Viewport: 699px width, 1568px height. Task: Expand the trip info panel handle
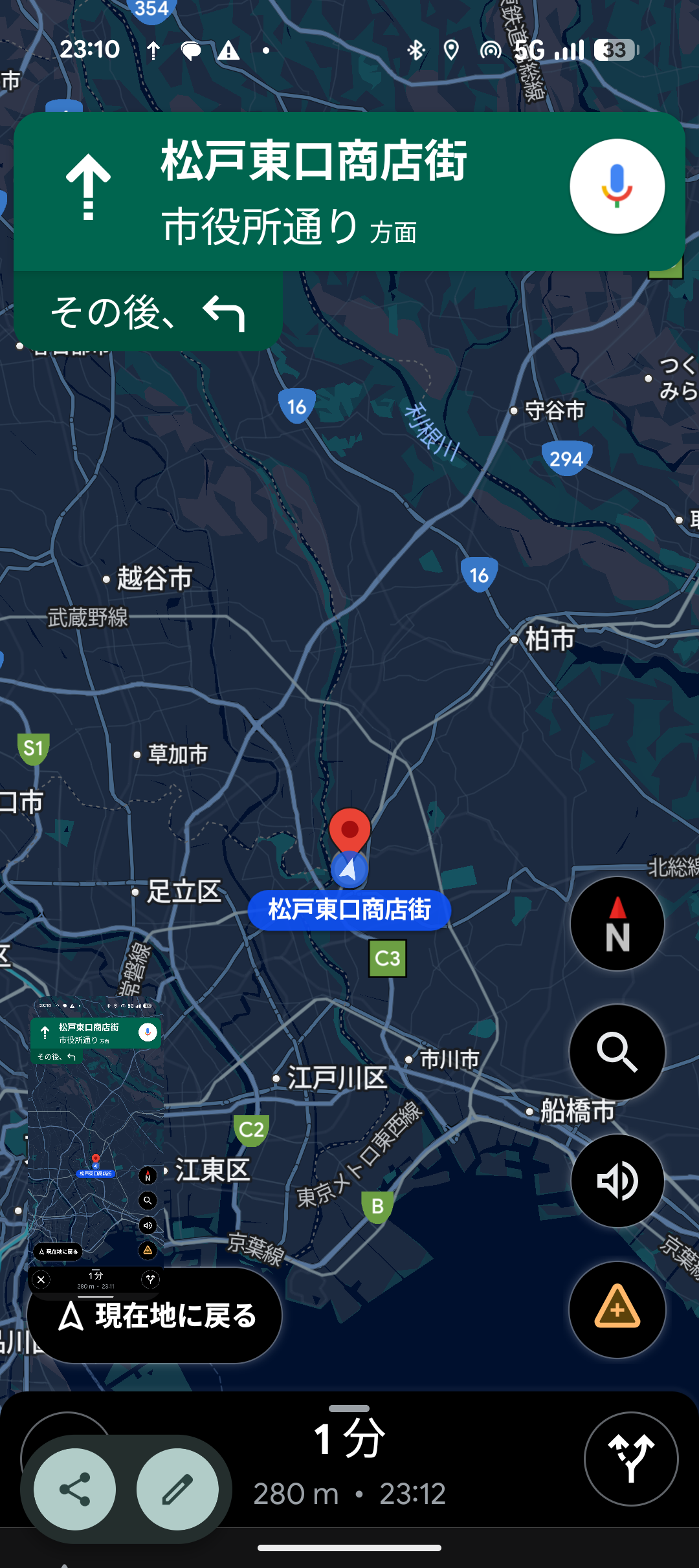tap(349, 1408)
